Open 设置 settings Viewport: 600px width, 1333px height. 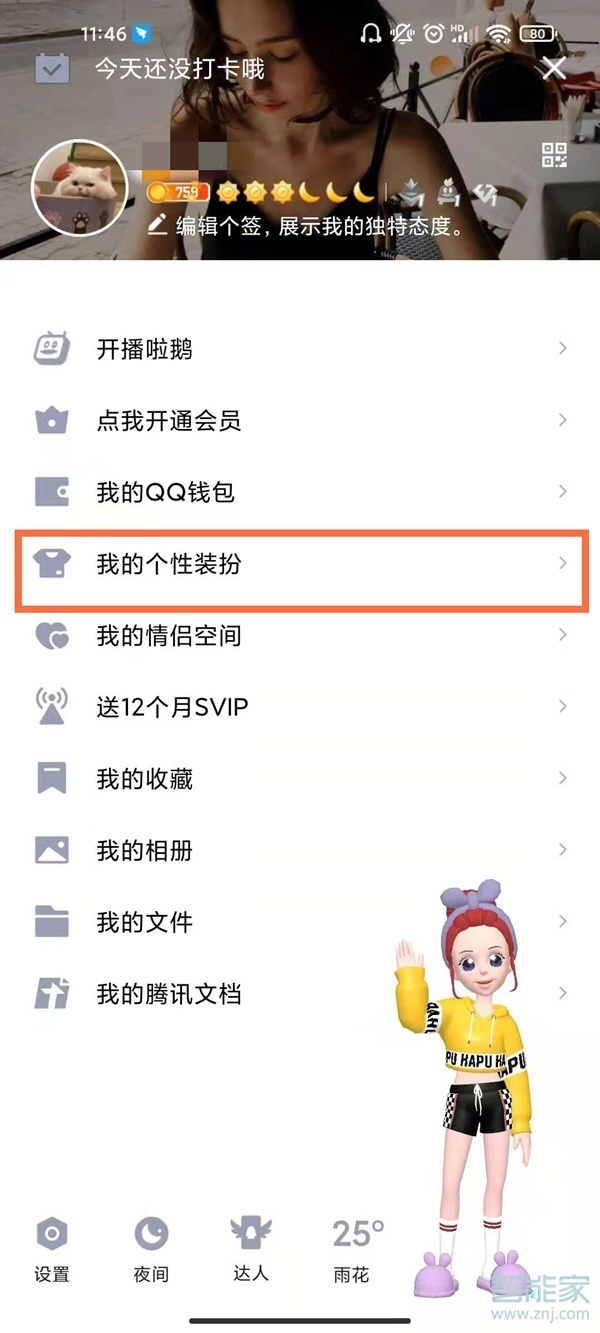pyautogui.click(x=52, y=1248)
